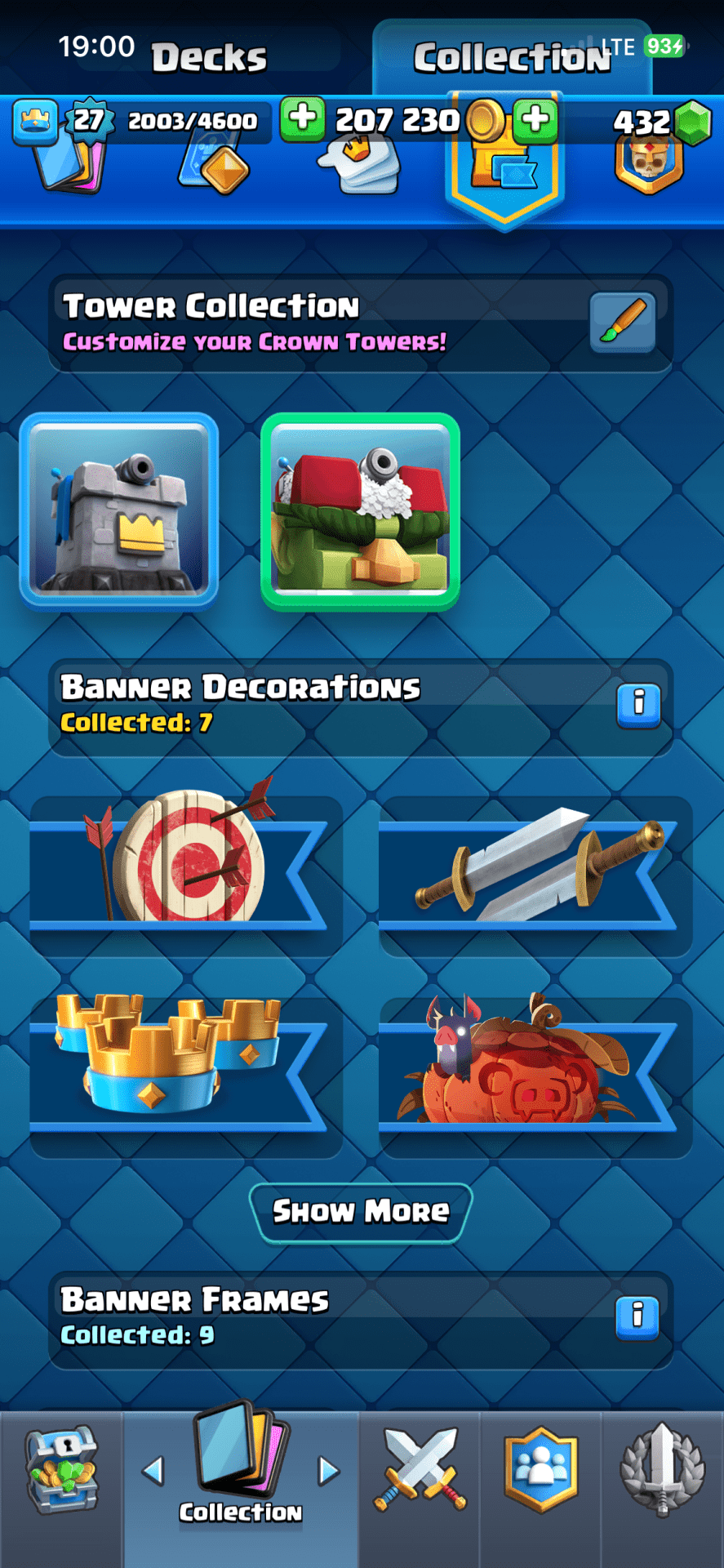The width and height of the screenshot is (724, 1568).
Task: Open the Clan social tab
Action: pos(541,1471)
